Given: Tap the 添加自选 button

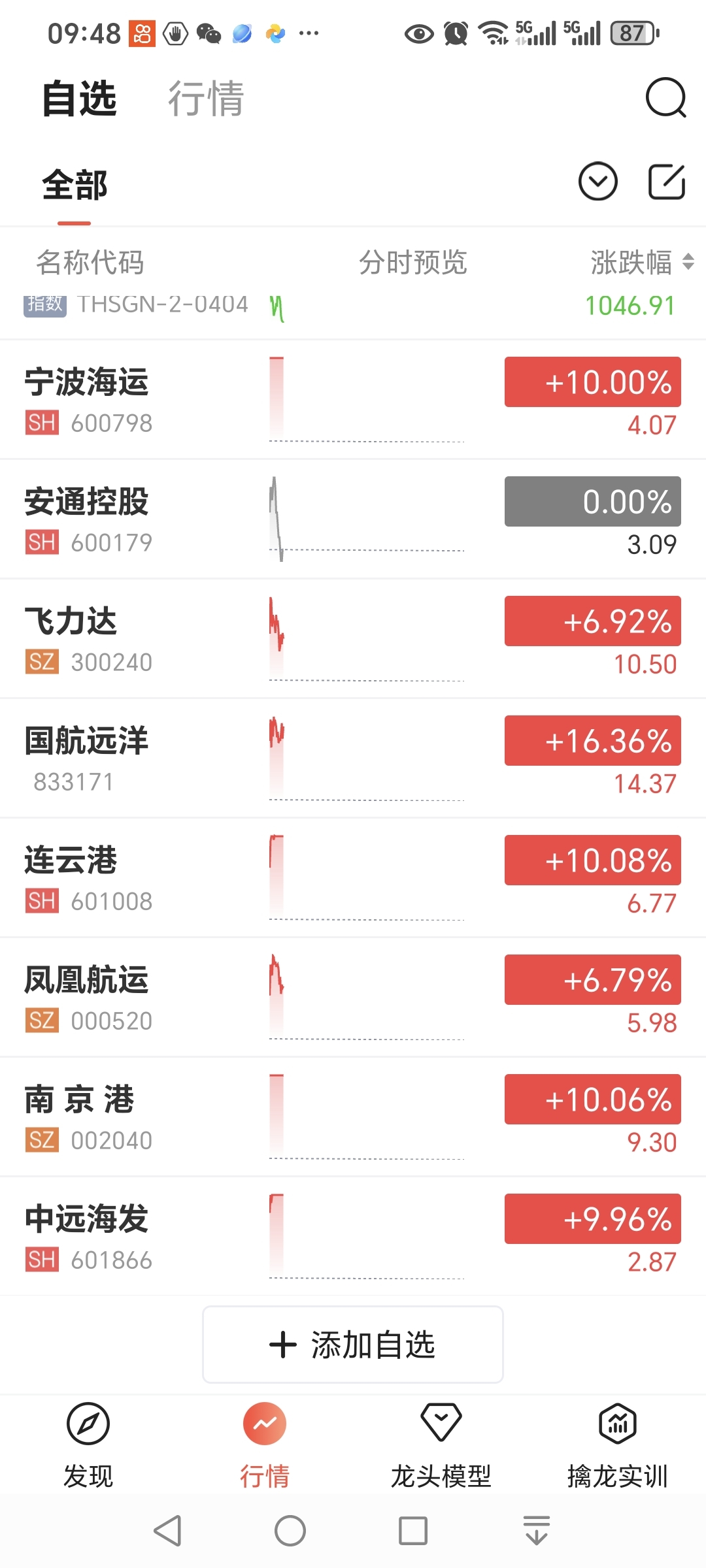Looking at the screenshot, I should pos(353,1345).
